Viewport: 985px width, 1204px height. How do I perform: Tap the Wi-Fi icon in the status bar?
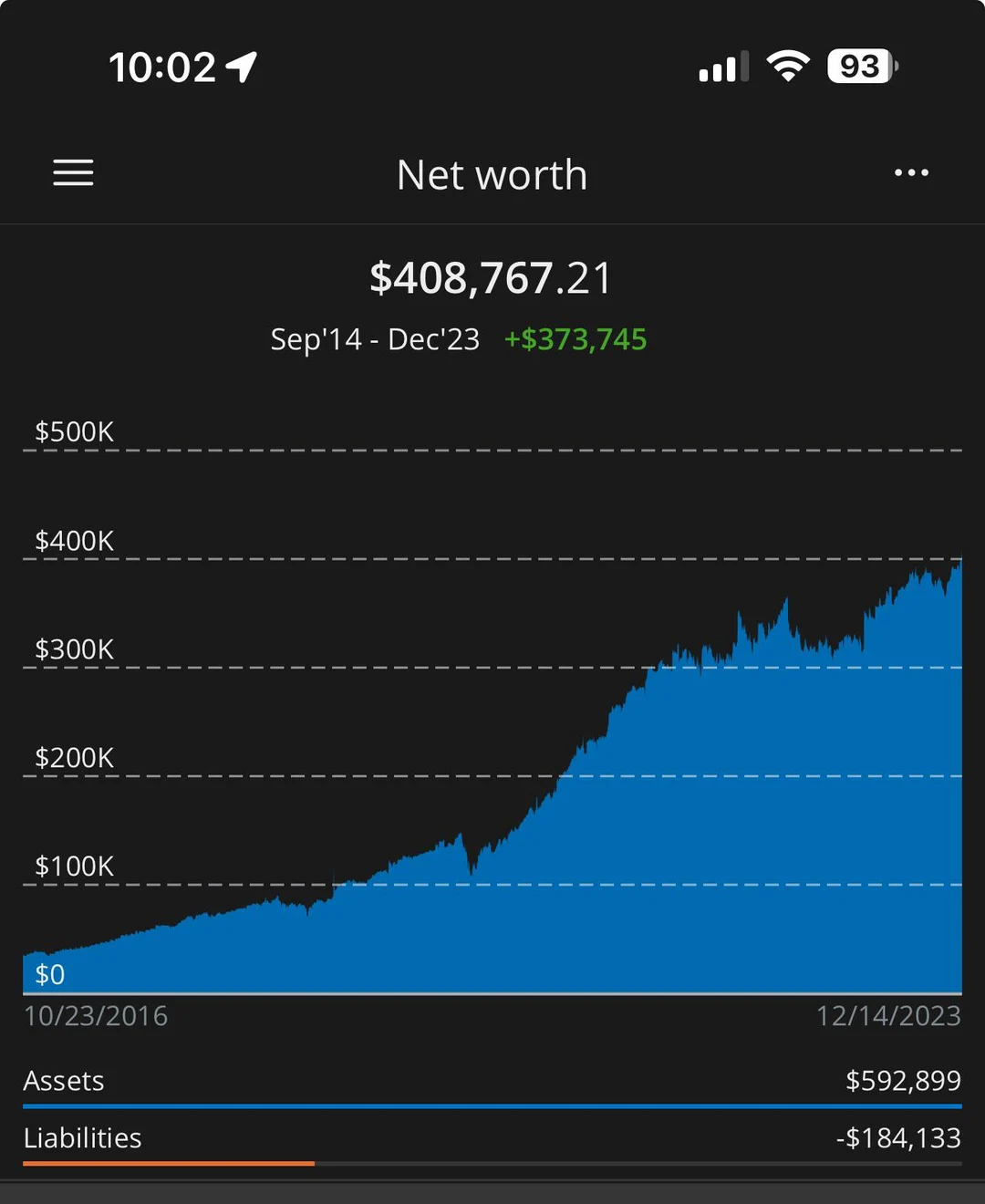click(x=786, y=65)
